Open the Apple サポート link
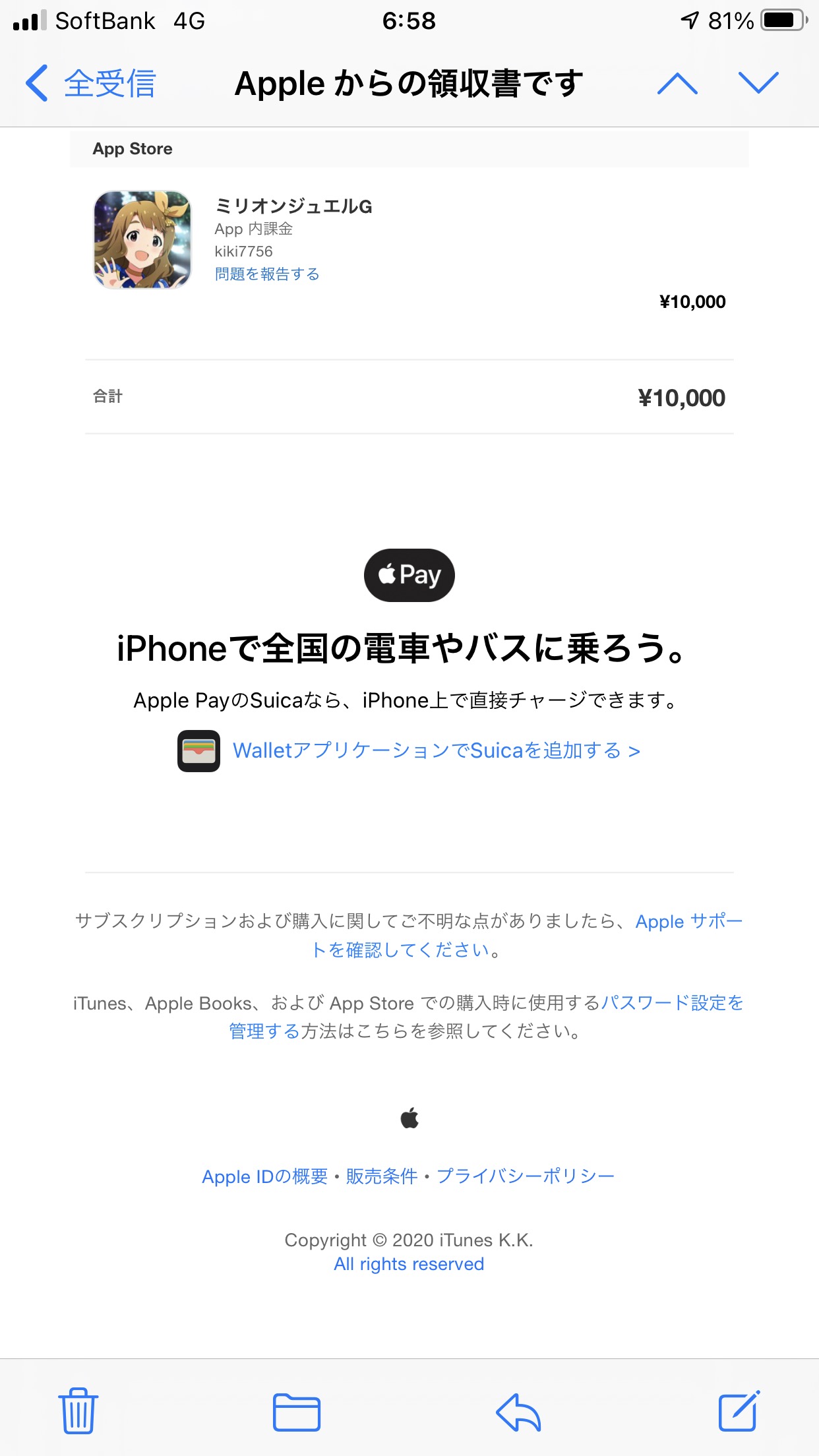The image size is (819, 1456). pyautogui.click(x=688, y=921)
